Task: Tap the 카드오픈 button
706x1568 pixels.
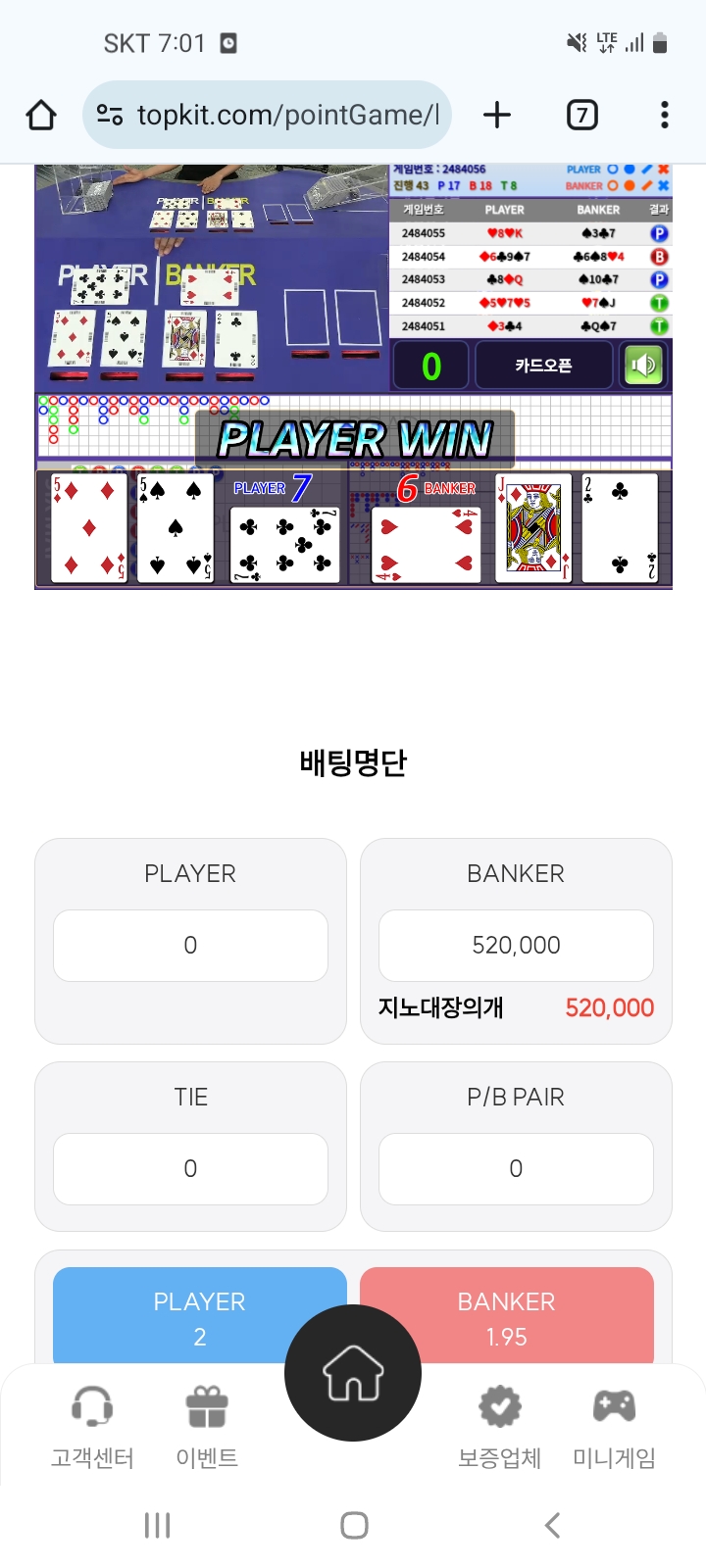Action: click(543, 366)
